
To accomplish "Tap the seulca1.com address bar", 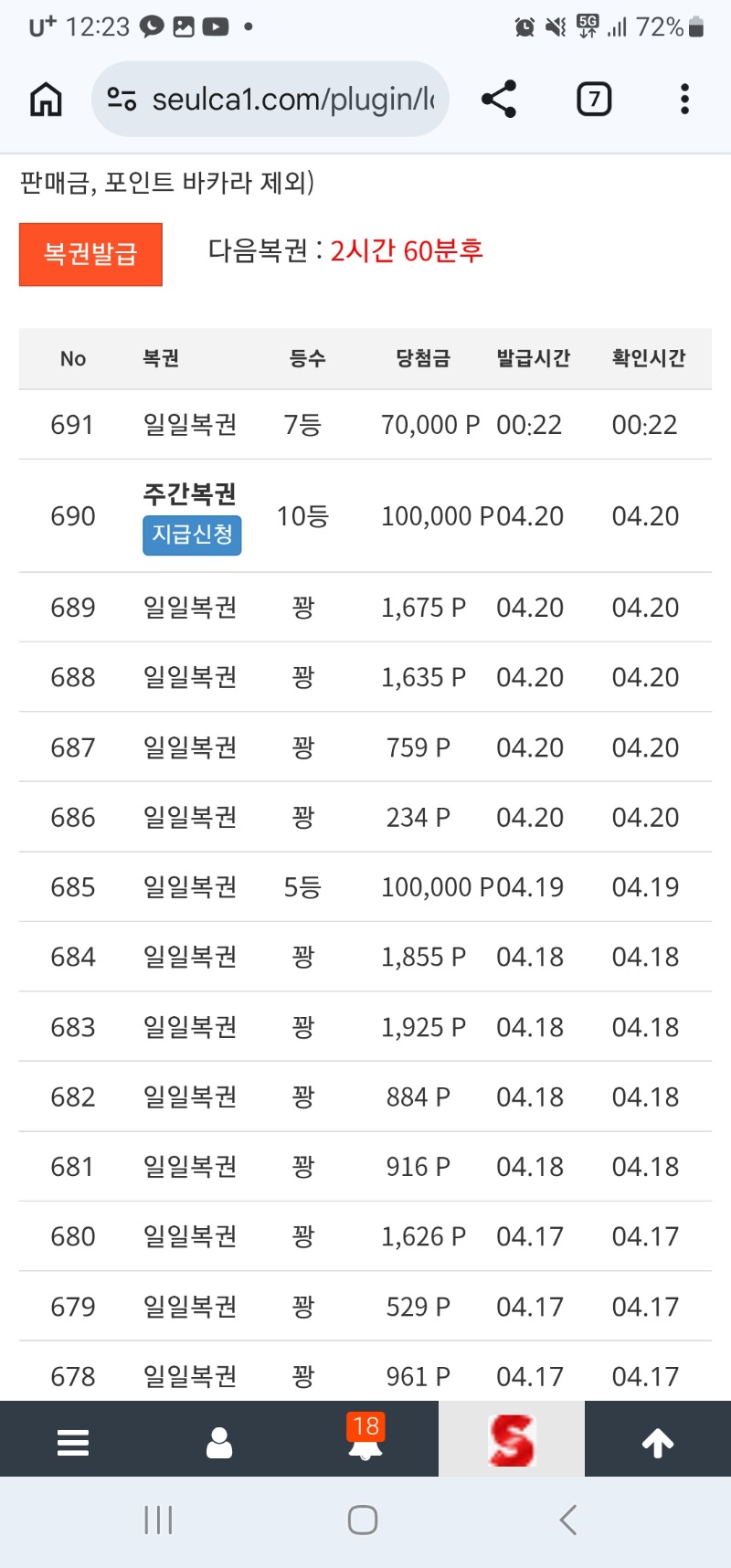I will click(270, 99).
